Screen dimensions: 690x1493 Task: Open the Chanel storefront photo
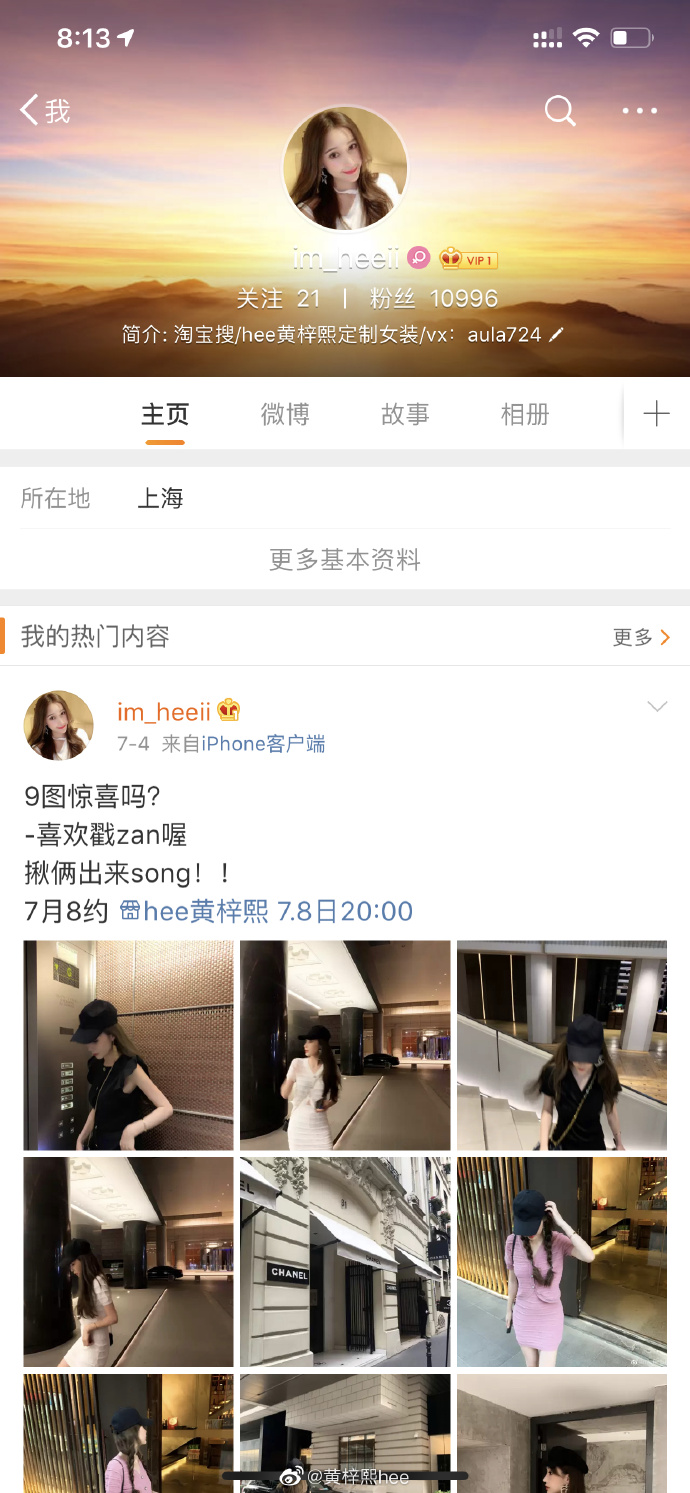[345, 1262]
